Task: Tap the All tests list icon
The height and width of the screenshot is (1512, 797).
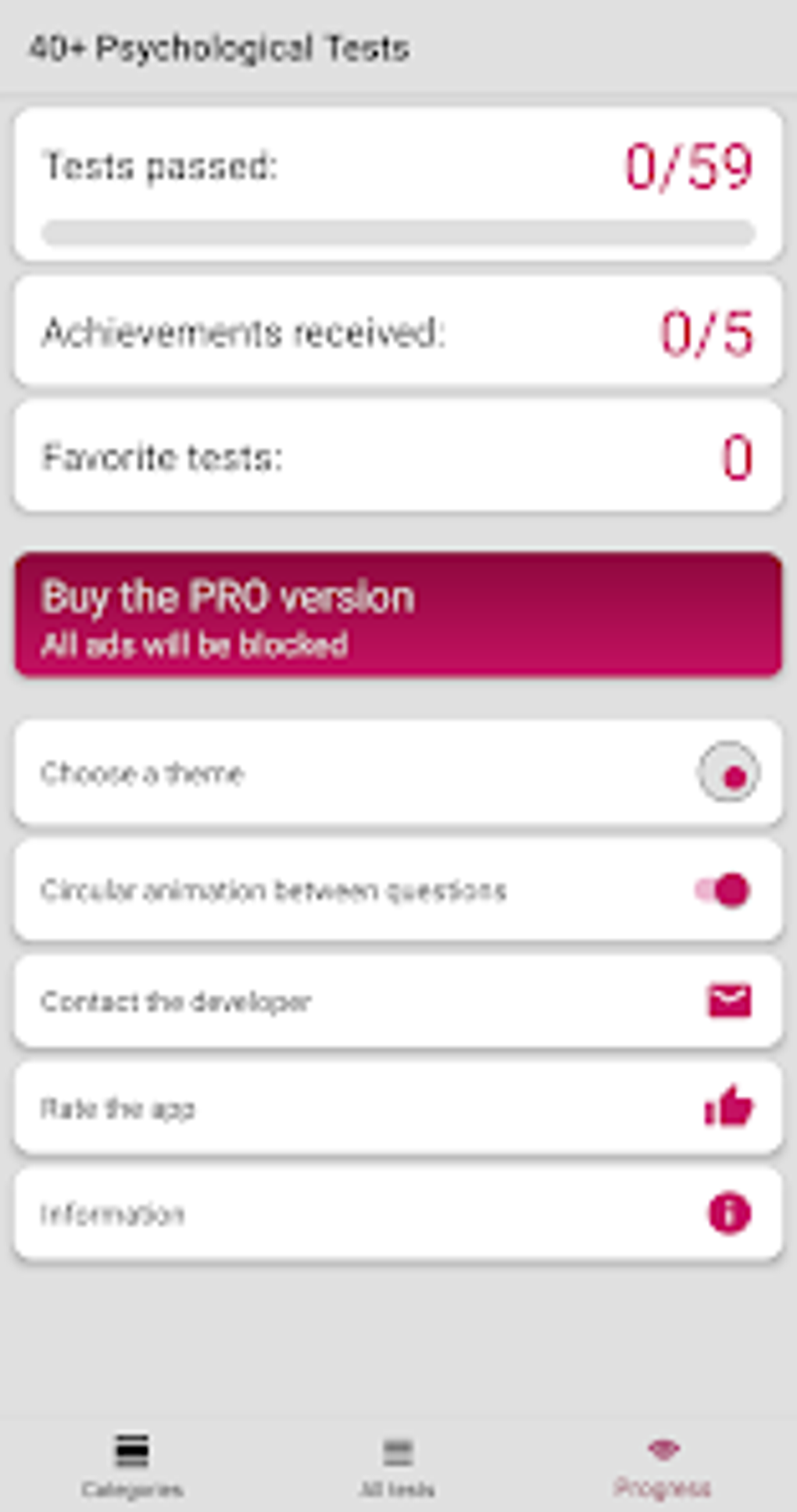Action: pos(397,1450)
